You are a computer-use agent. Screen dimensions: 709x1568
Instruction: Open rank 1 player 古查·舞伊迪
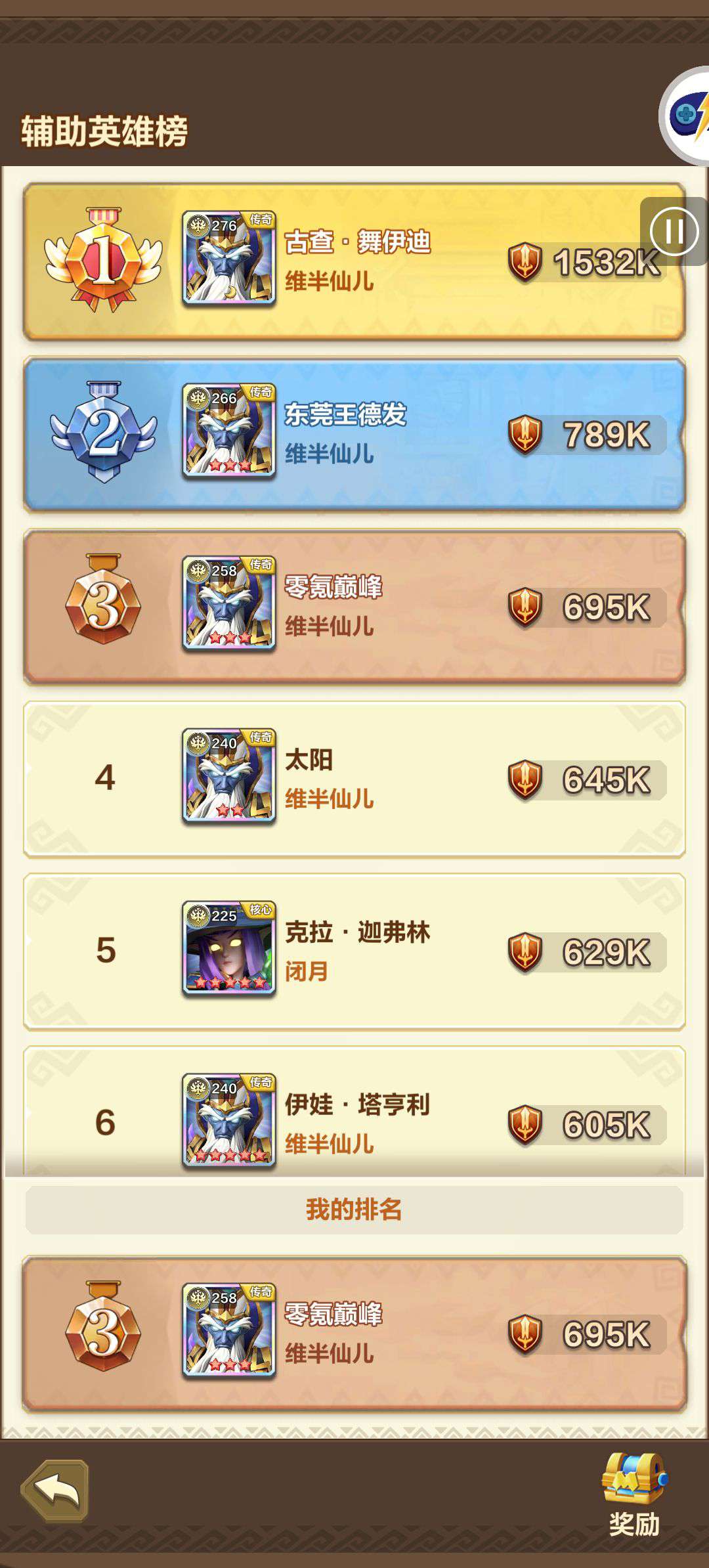pyautogui.click(x=354, y=261)
